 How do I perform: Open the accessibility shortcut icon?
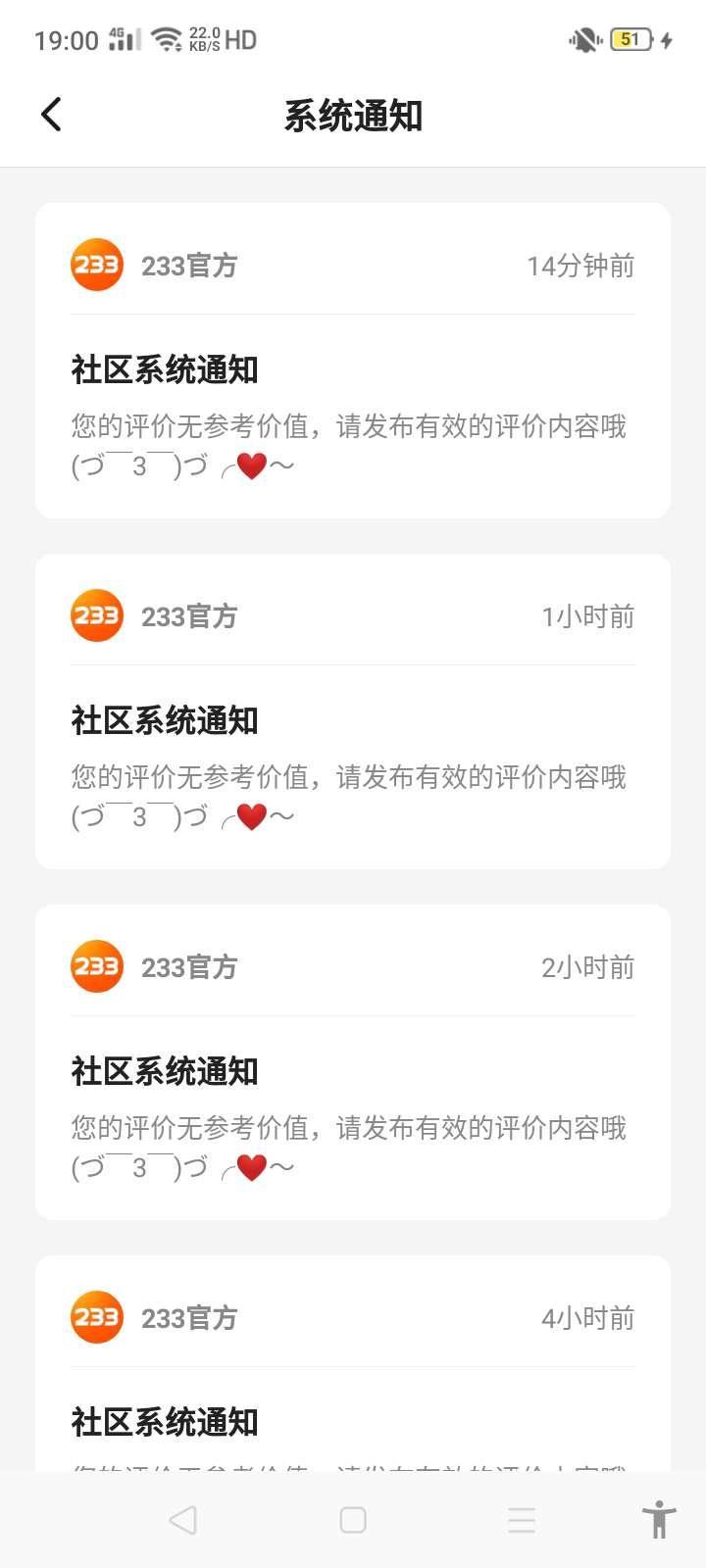pos(659,1520)
